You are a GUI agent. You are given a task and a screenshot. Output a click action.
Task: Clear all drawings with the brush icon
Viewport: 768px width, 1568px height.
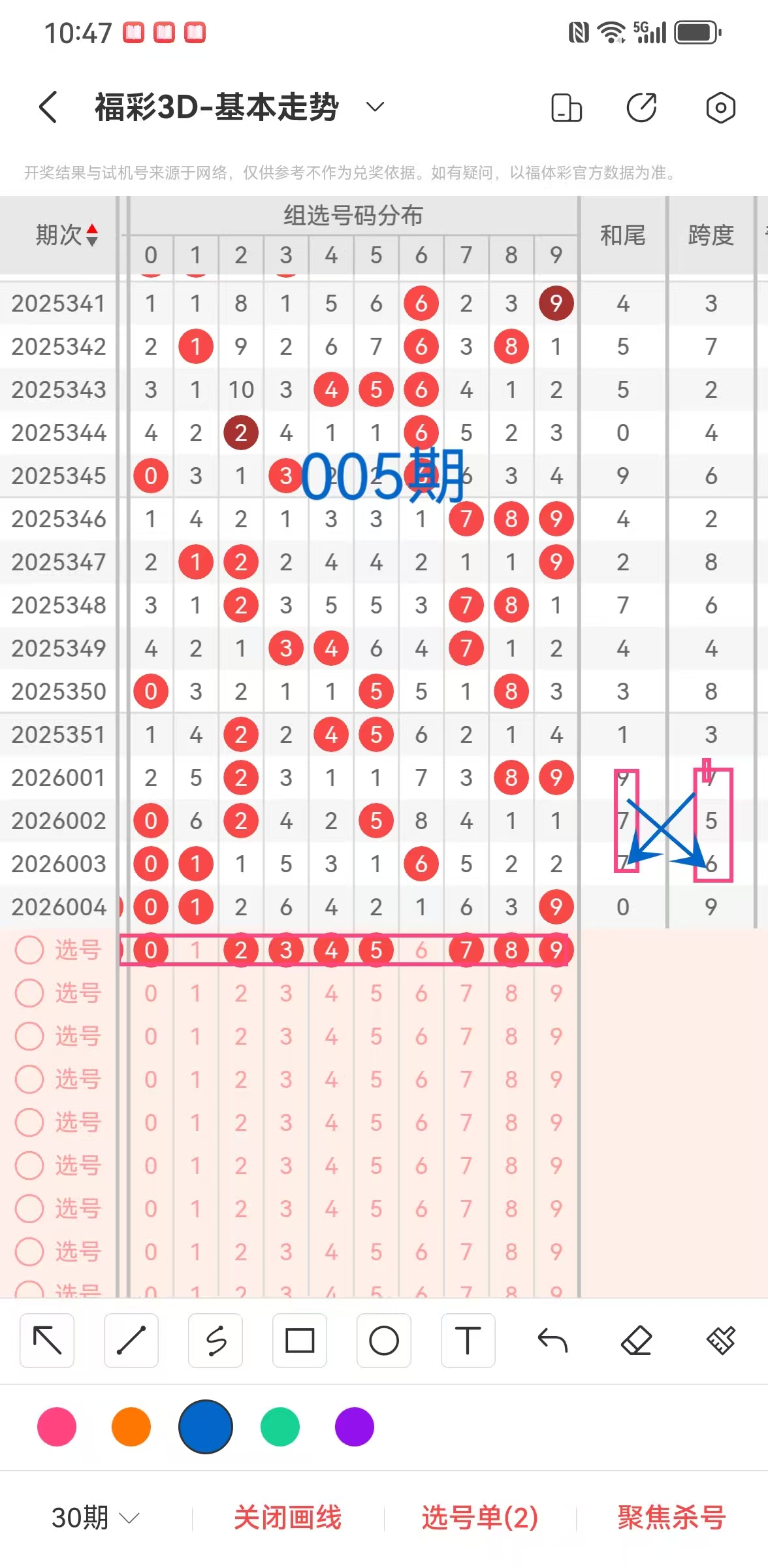coord(721,1341)
